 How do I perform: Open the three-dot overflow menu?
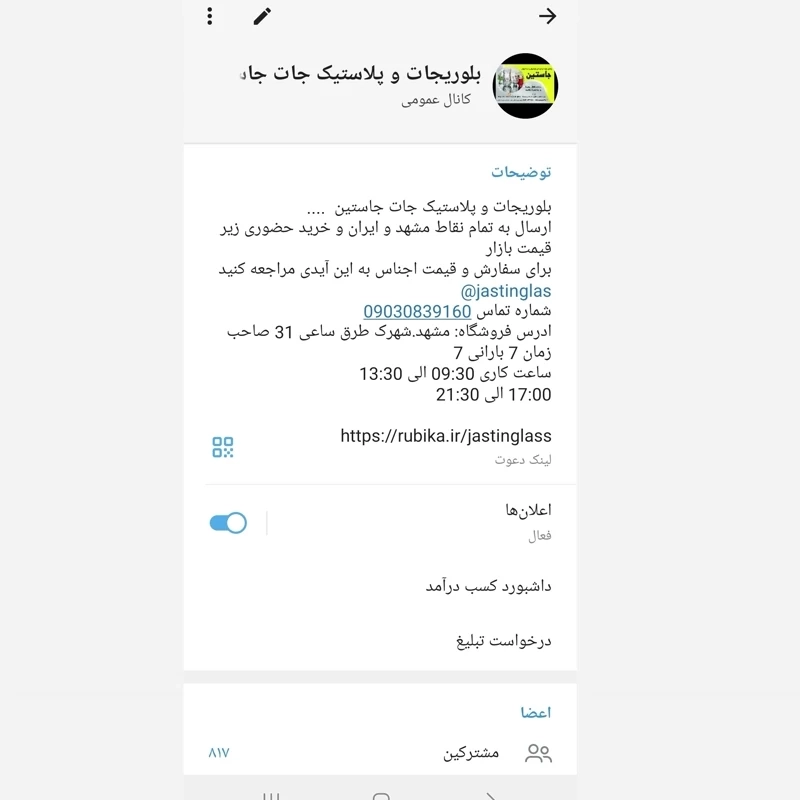click(x=209, y=16)
